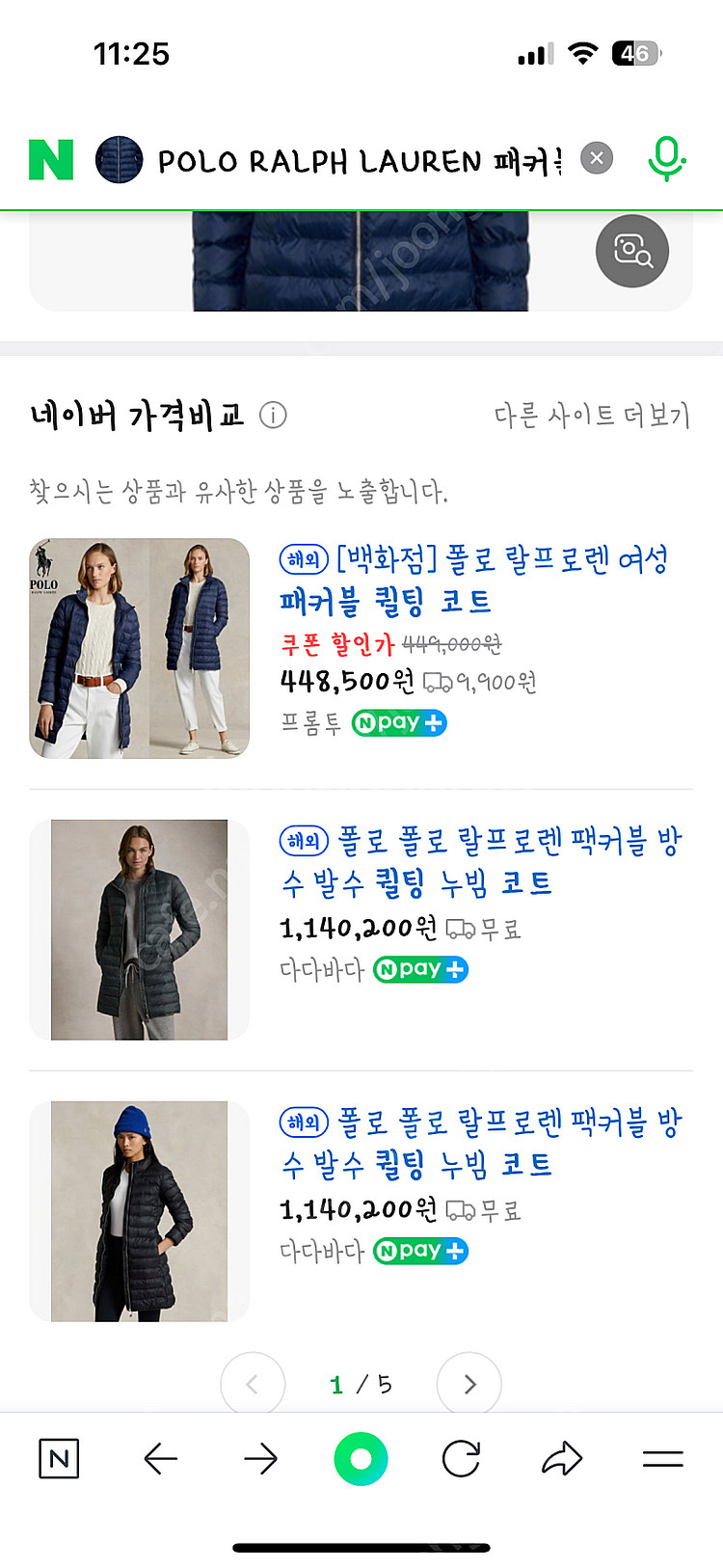
Task: Open the hamburger menu in bottom toolbar
Action: [661, 1459]
